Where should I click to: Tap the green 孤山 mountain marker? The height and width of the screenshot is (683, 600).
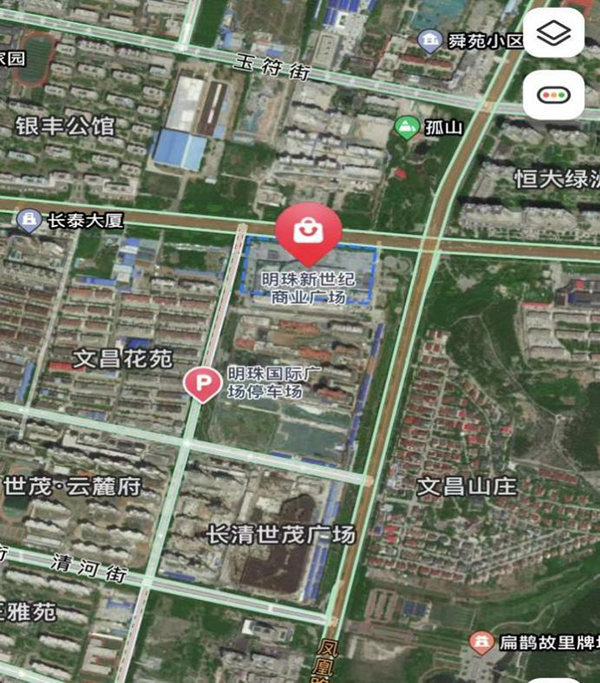coord(405,127)
